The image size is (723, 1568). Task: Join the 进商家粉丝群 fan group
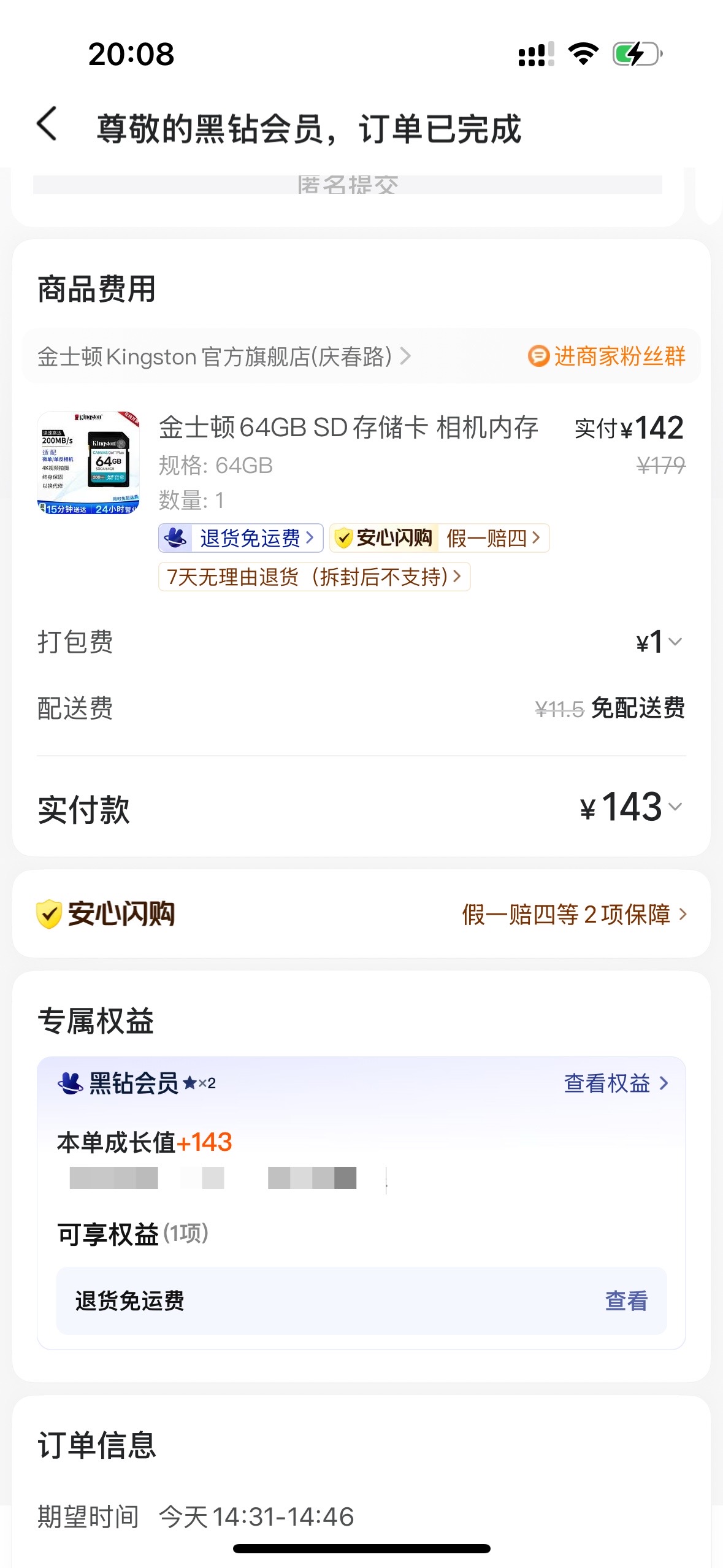[x=606, y=356]
